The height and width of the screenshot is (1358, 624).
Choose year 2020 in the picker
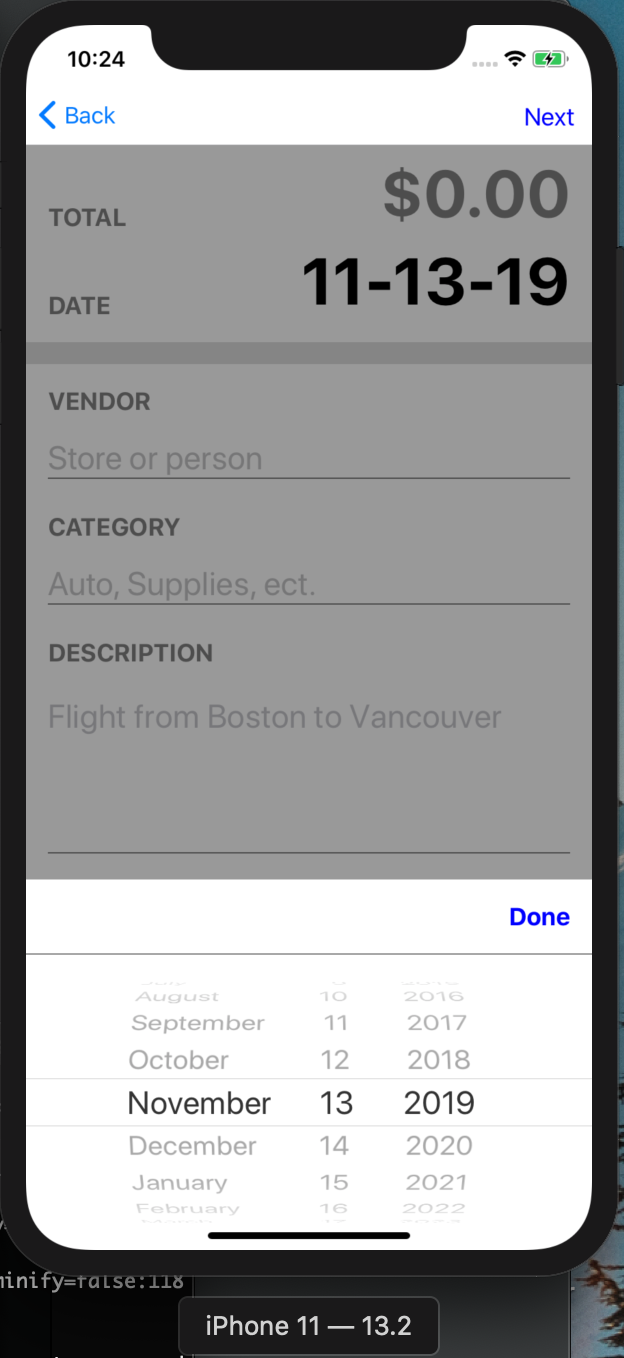438,1146
